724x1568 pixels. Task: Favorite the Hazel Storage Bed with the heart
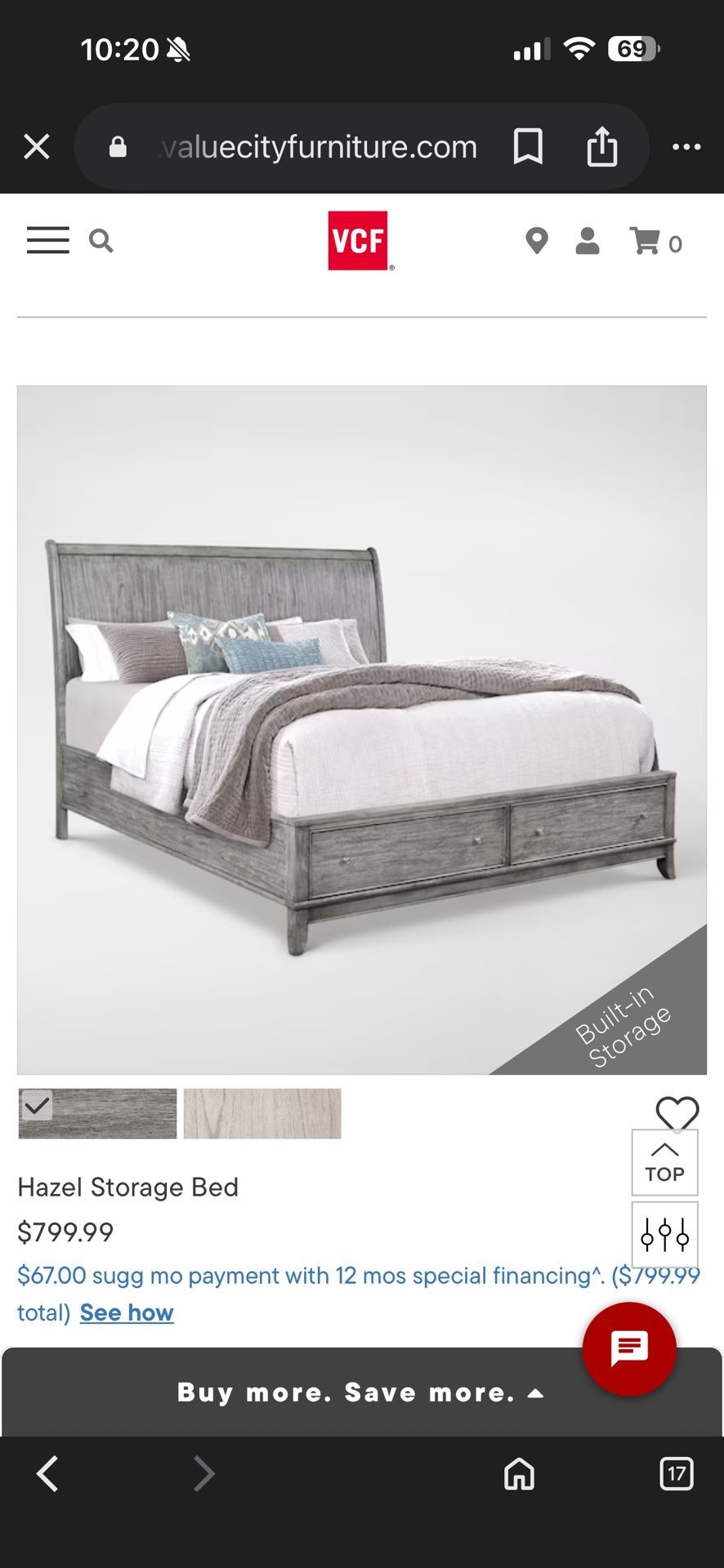pos(677,1113)
